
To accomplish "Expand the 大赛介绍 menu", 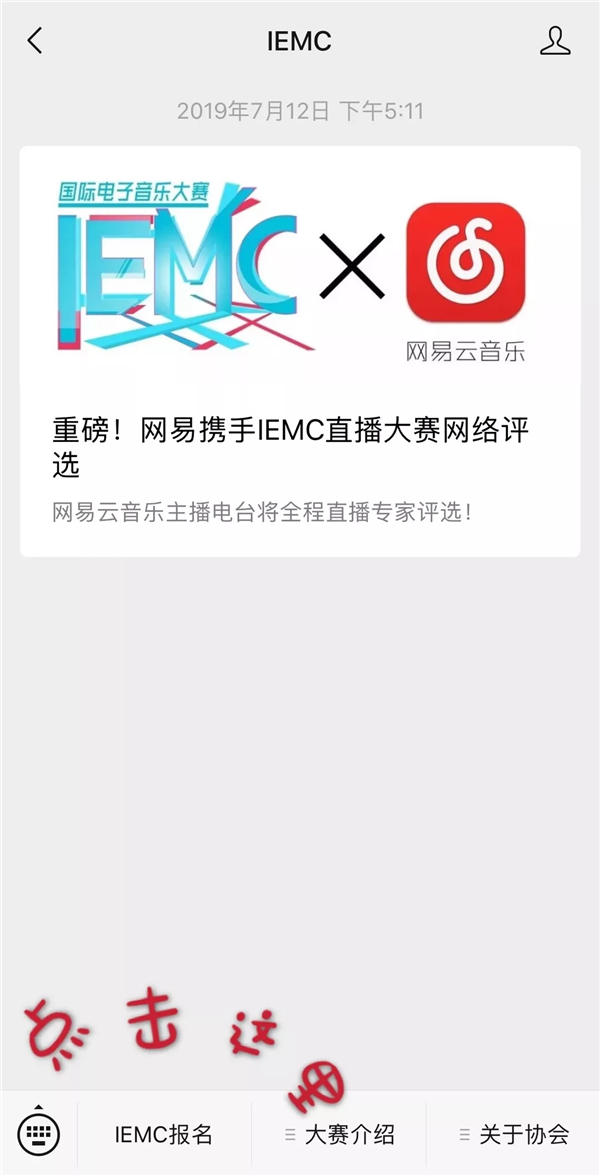I will [339, 1134].
